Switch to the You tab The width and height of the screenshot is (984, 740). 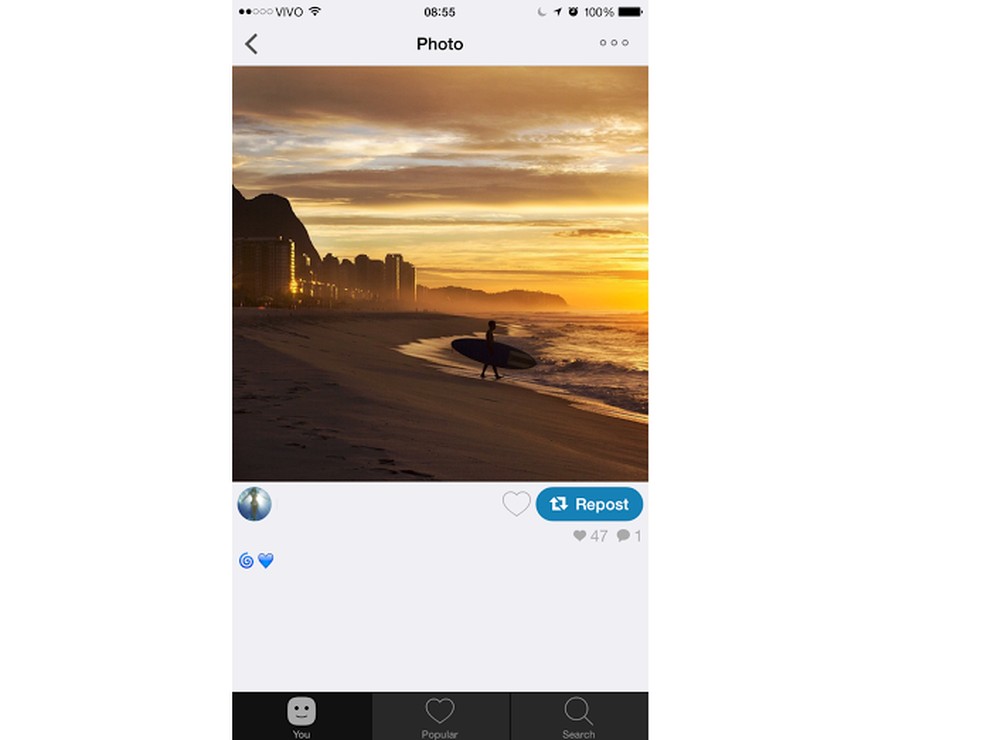click(301, 716)
